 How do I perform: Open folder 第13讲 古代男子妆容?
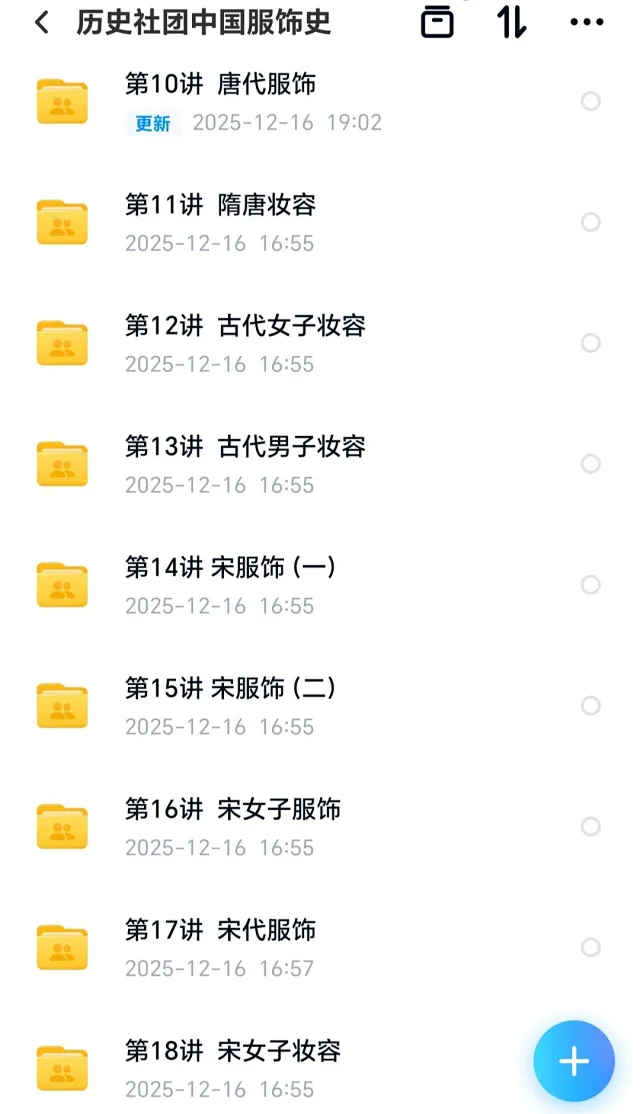coord(245,447)
